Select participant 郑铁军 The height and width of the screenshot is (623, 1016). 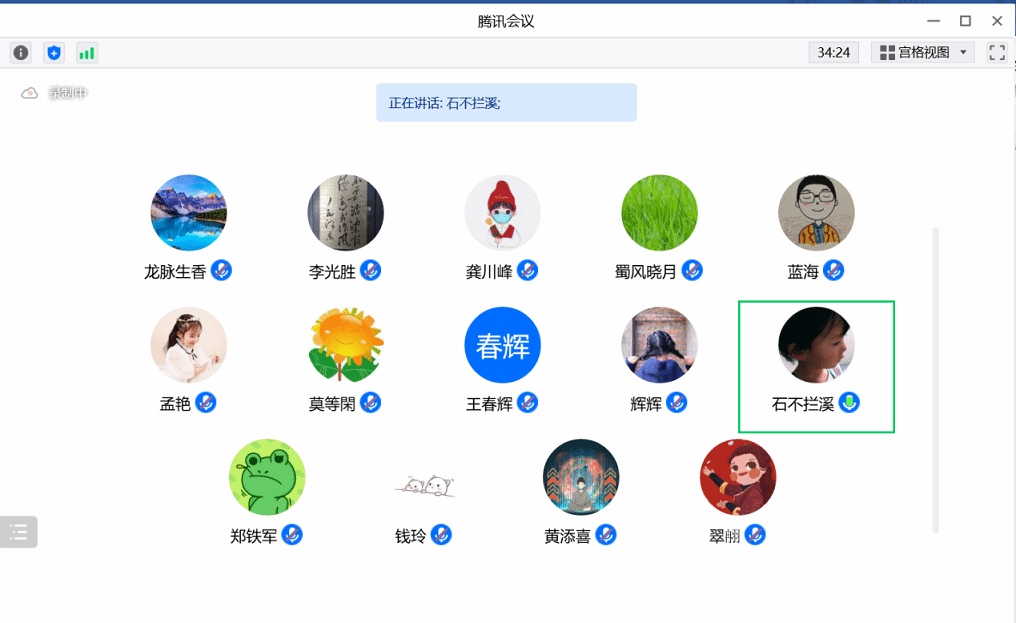(x=267, y=477)
